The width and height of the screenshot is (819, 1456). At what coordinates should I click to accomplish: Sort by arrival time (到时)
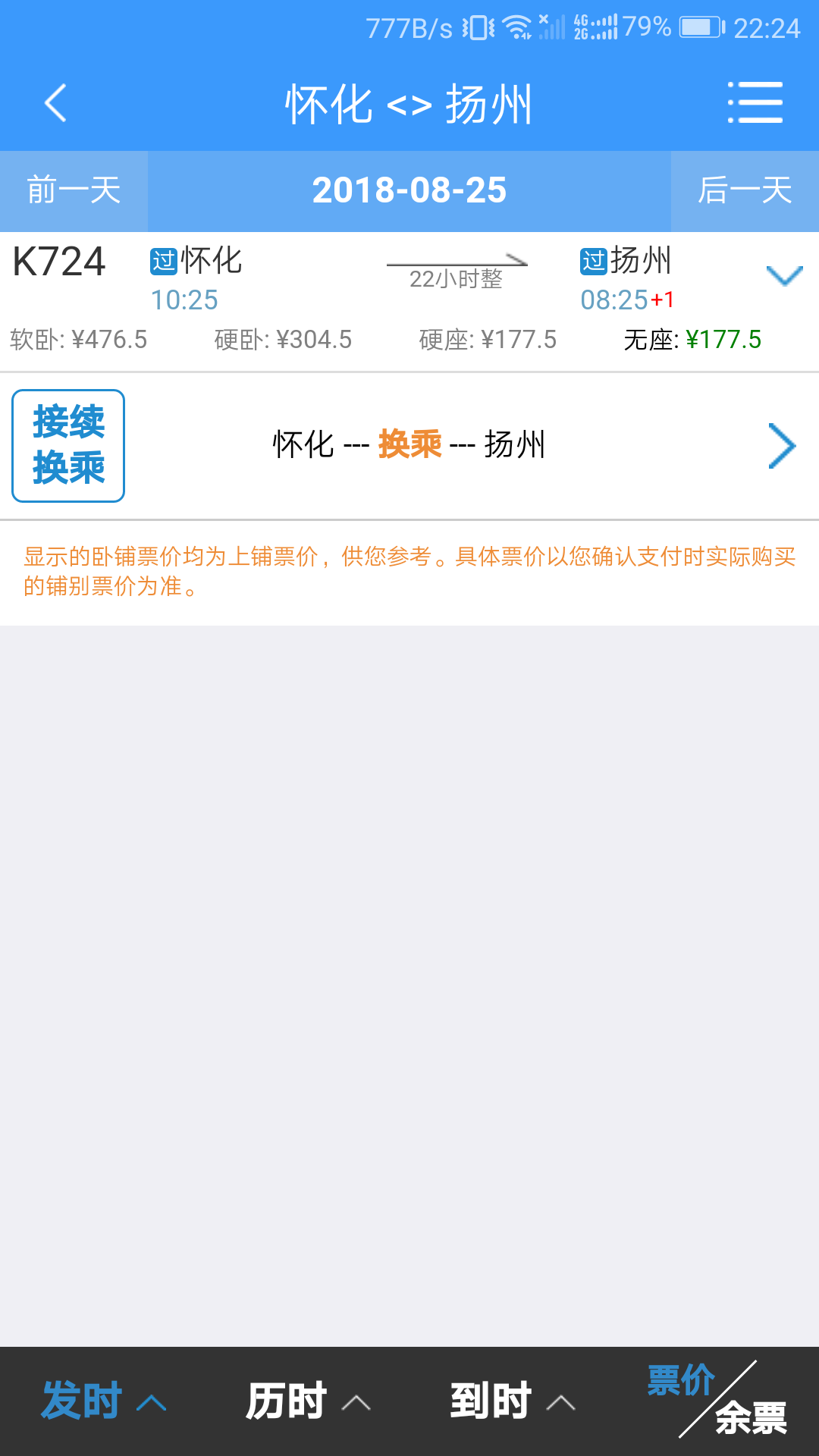coord(513,1401)
